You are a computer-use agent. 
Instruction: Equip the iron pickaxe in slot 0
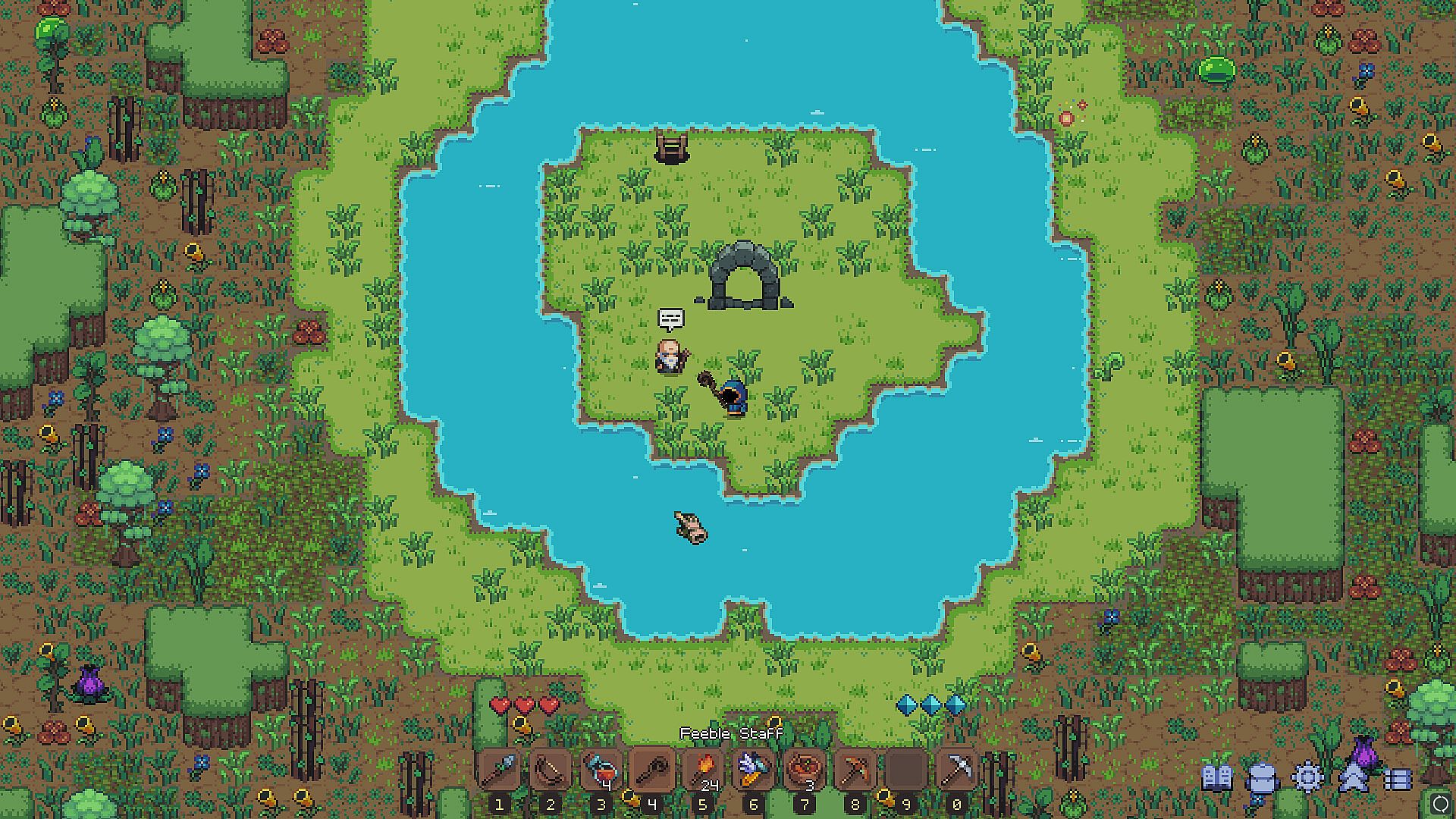(957, 770)
